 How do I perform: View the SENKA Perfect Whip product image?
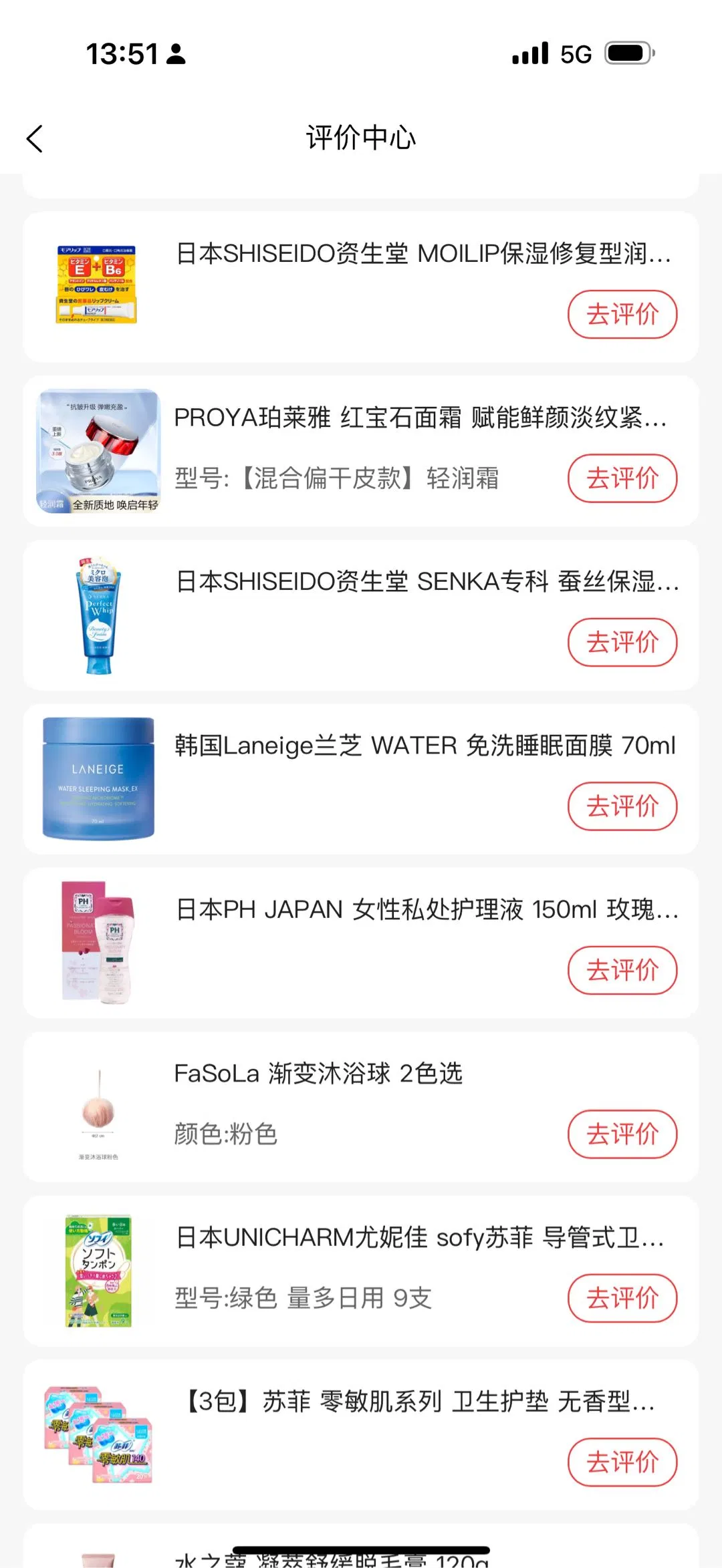coord(98,615)
